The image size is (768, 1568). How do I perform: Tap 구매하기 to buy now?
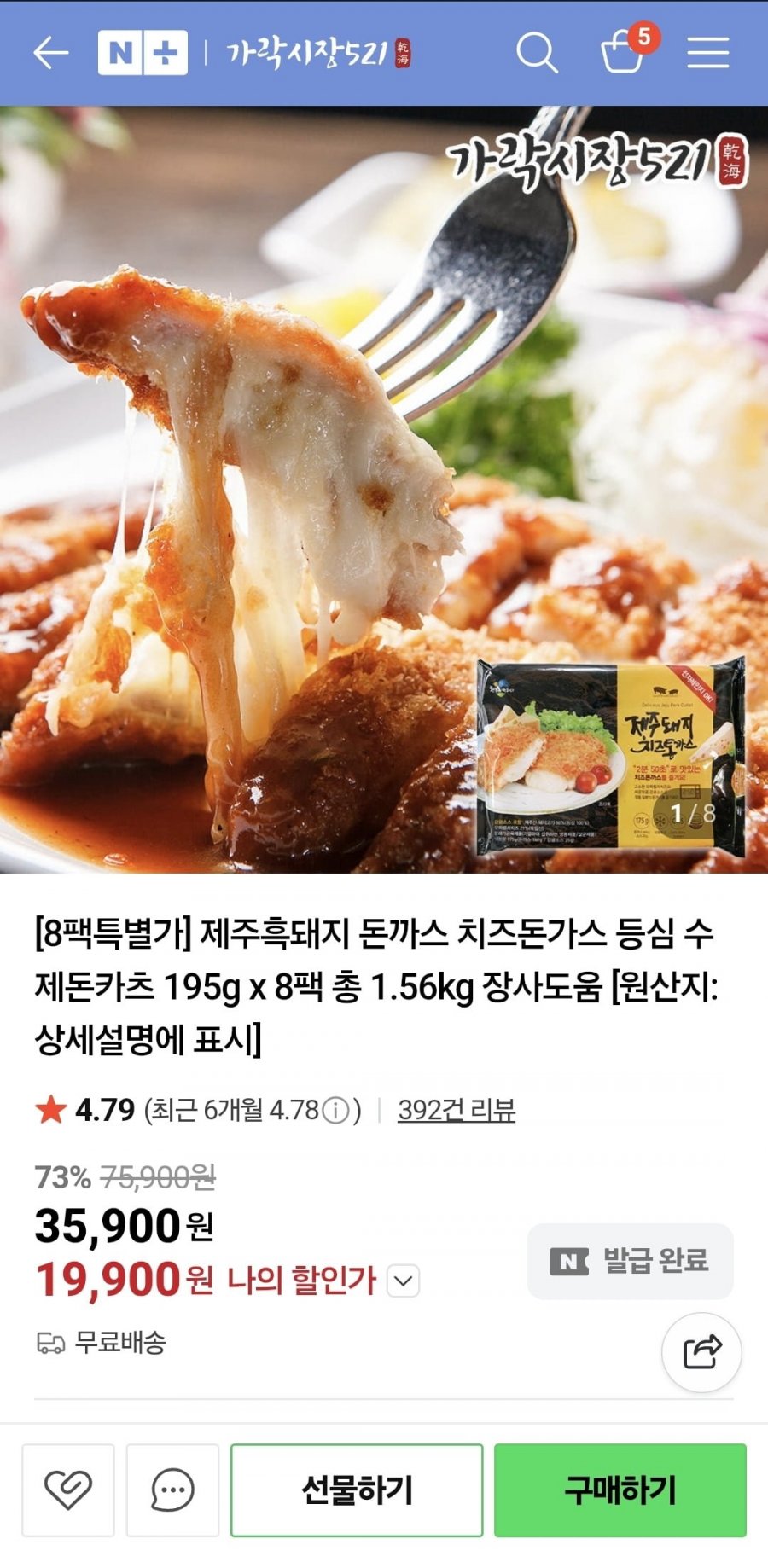point(620,1490)
